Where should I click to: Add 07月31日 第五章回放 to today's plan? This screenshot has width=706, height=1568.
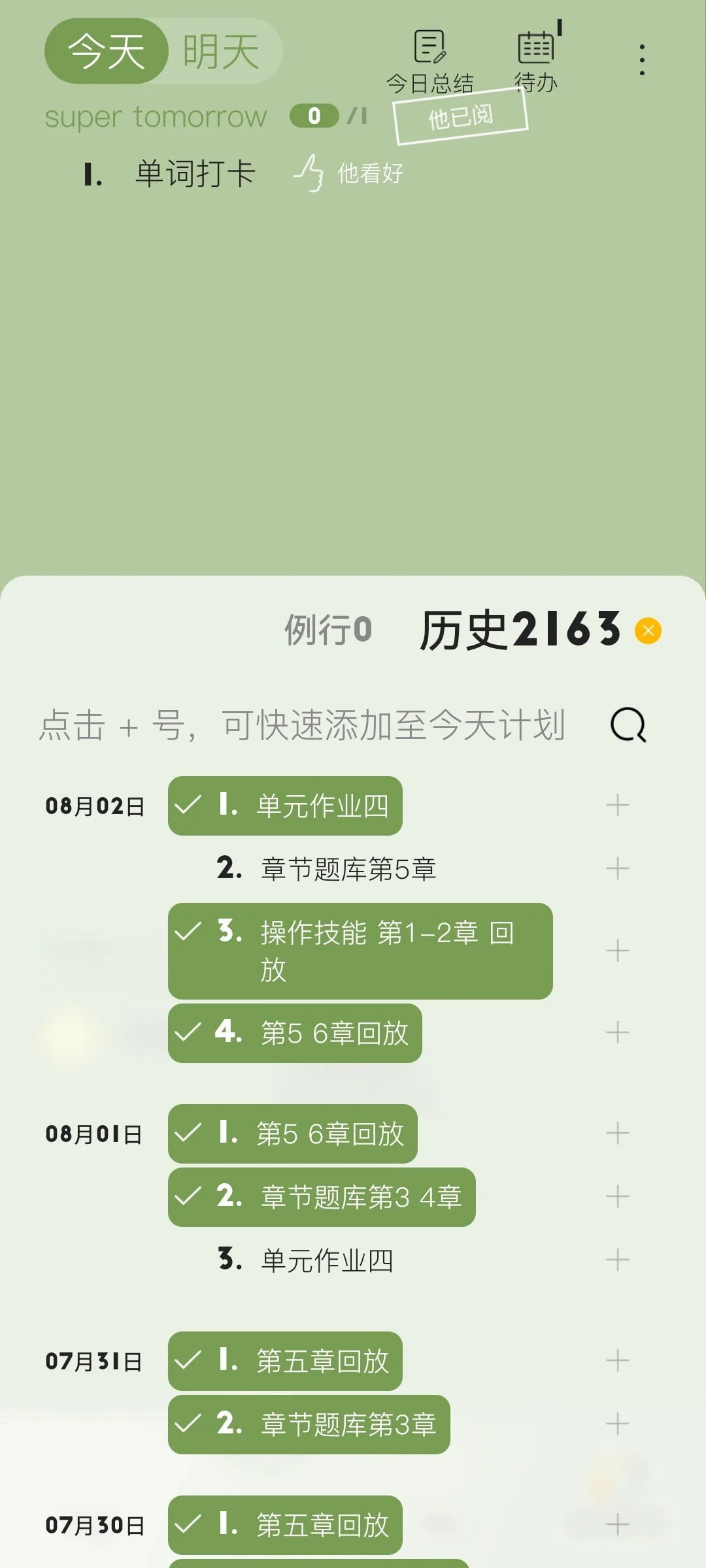[617, 1361]
